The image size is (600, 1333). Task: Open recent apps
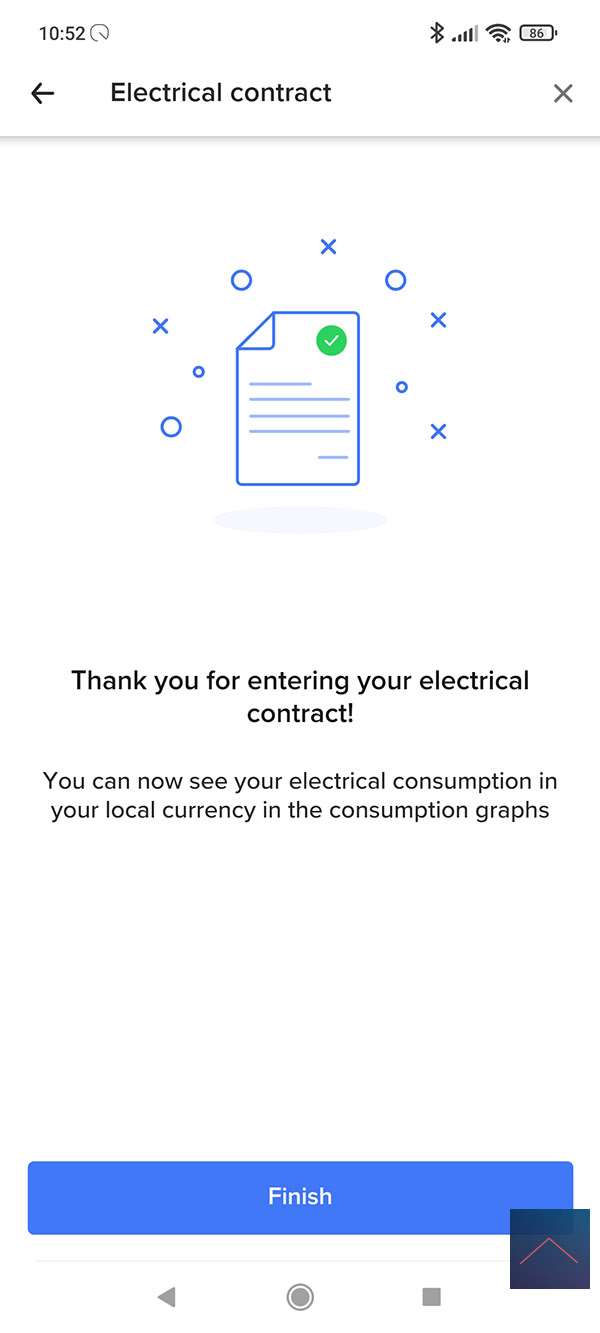click(x=432, y=1297)
